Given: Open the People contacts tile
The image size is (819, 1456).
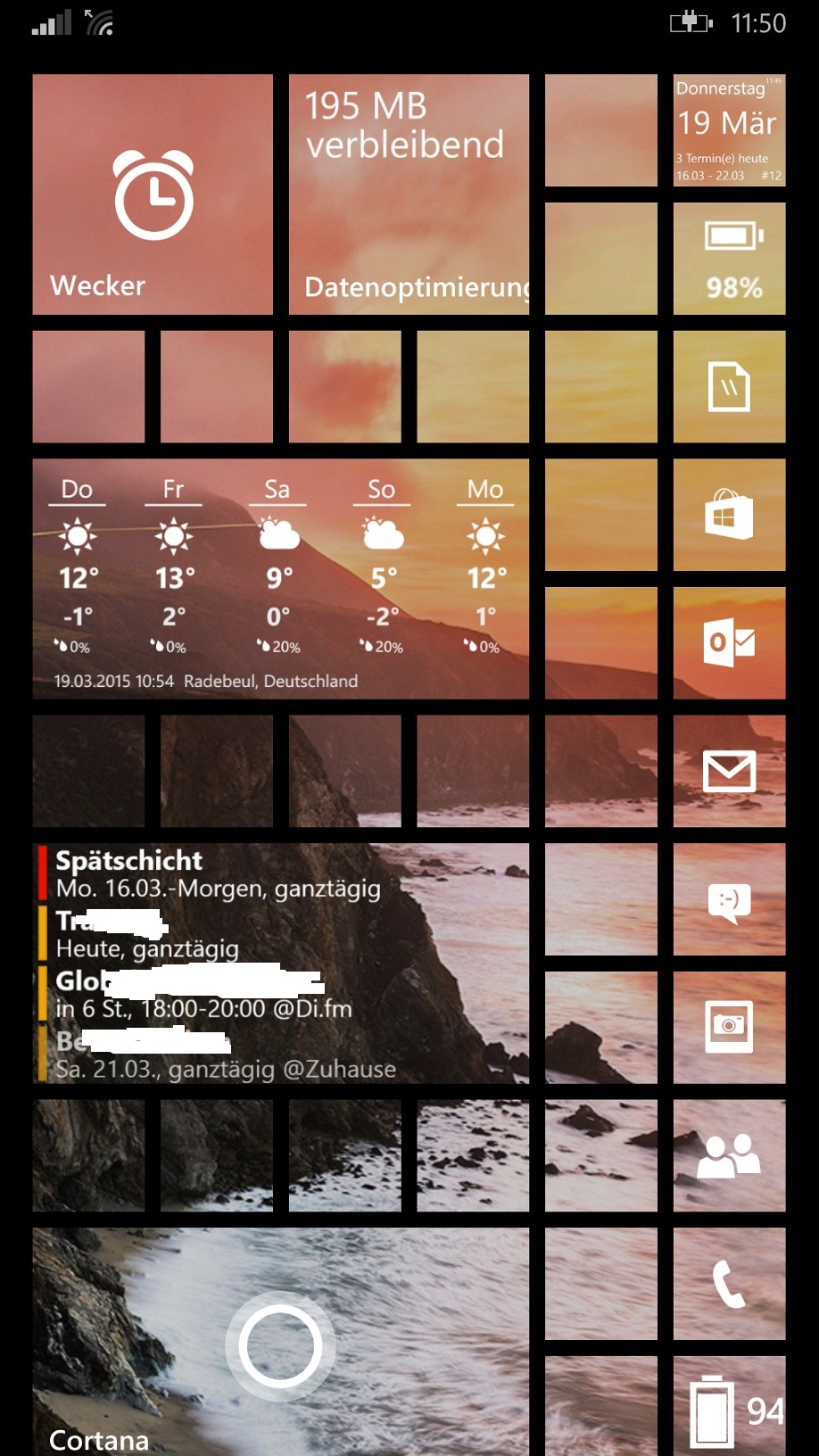Looking at the screenshot, I should click(x=729, y=1155).
